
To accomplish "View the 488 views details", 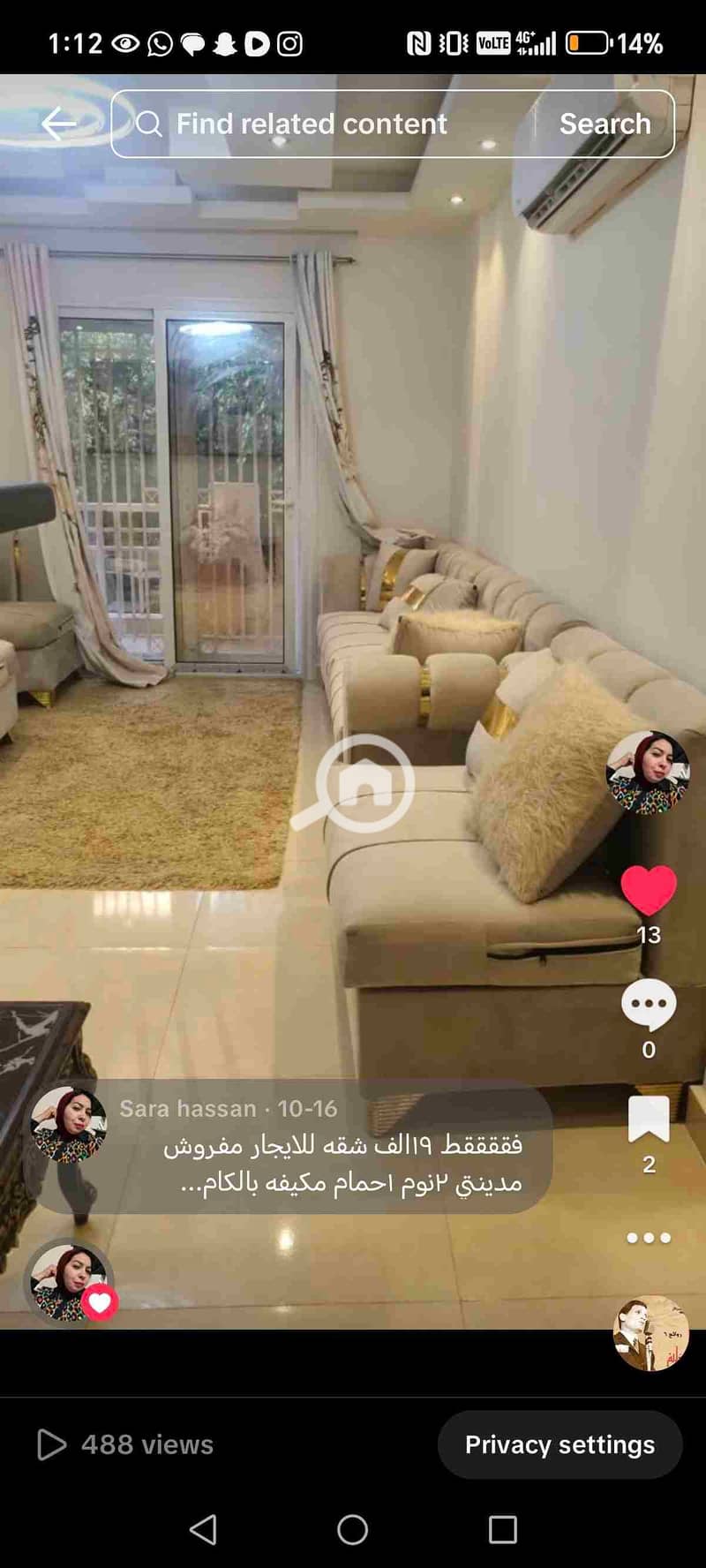I will pos(126,1444).
